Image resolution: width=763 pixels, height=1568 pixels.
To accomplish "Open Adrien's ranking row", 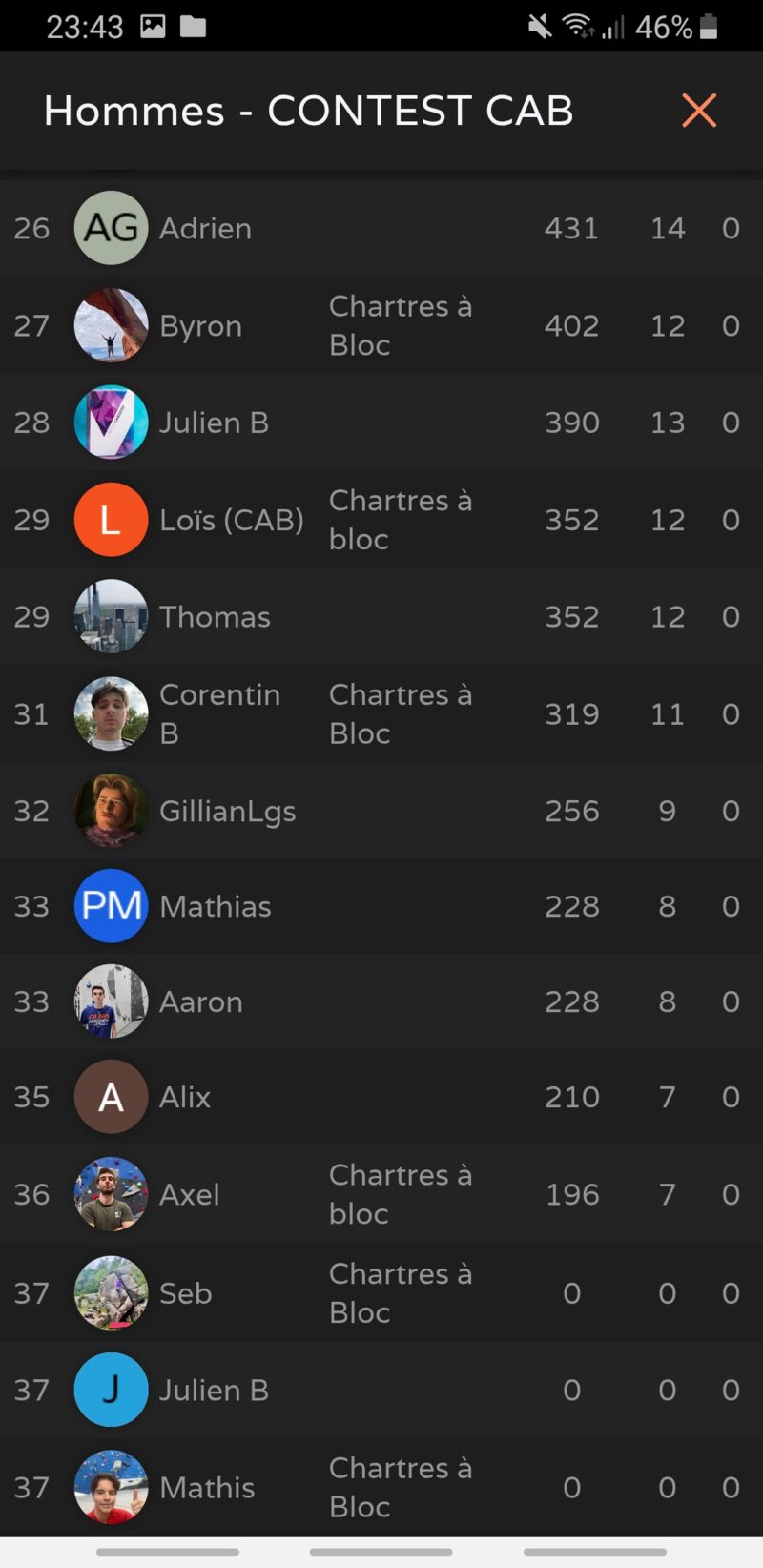I will coord(381,228).
